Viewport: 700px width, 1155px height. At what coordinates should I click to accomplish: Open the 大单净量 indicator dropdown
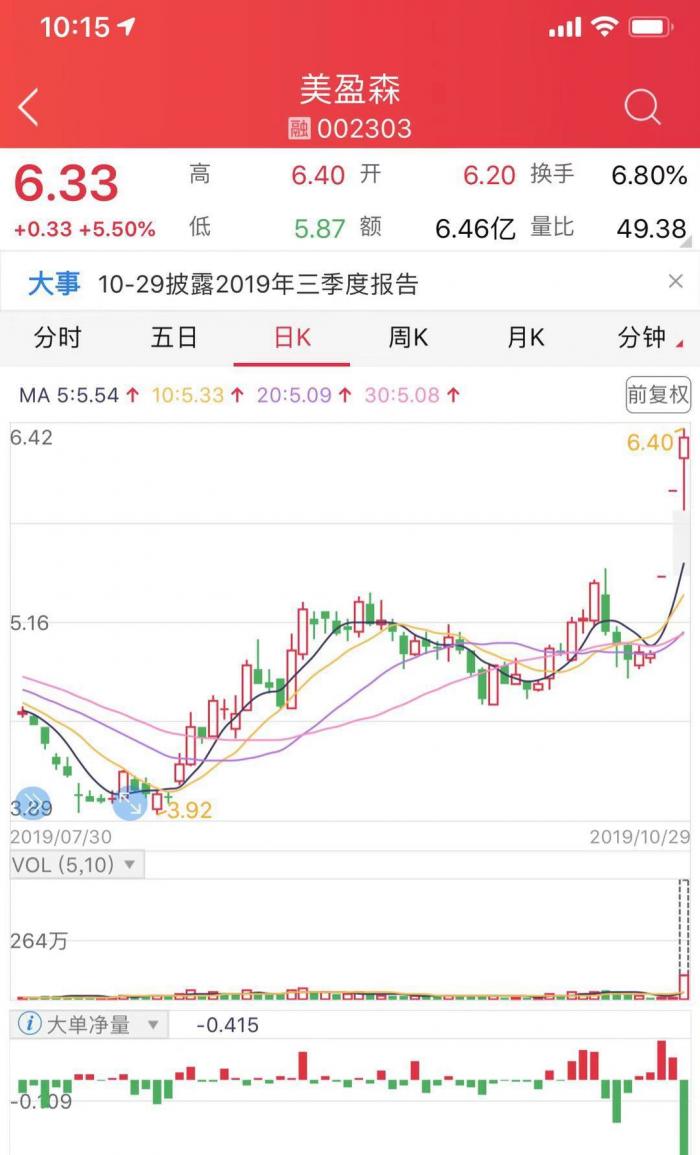click(x=153, y=1025)
